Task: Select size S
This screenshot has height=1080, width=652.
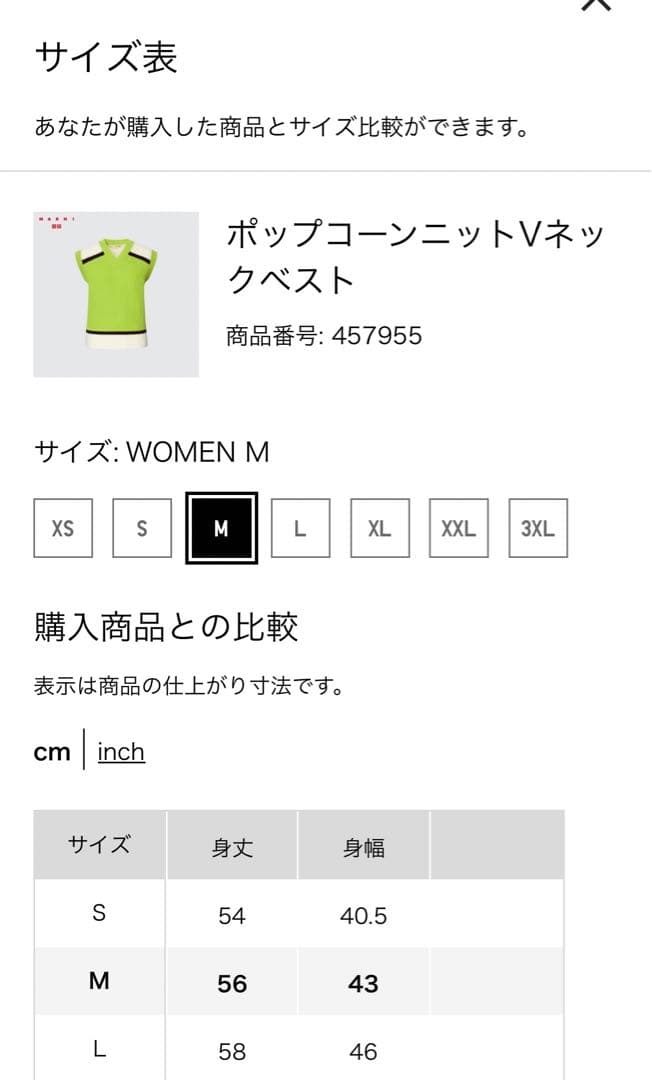Action: tap(141, 528)
